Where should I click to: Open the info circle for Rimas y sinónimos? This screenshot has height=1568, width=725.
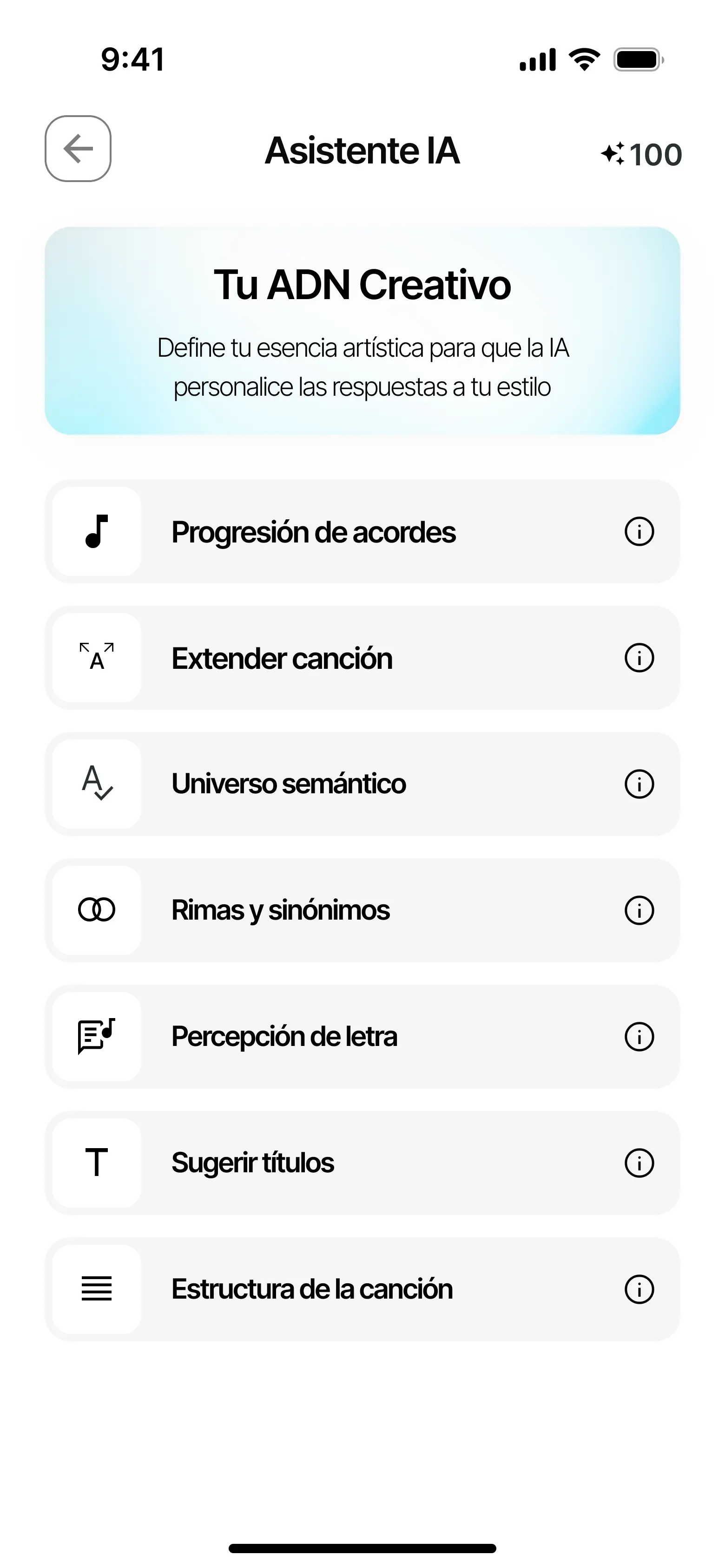639,910
